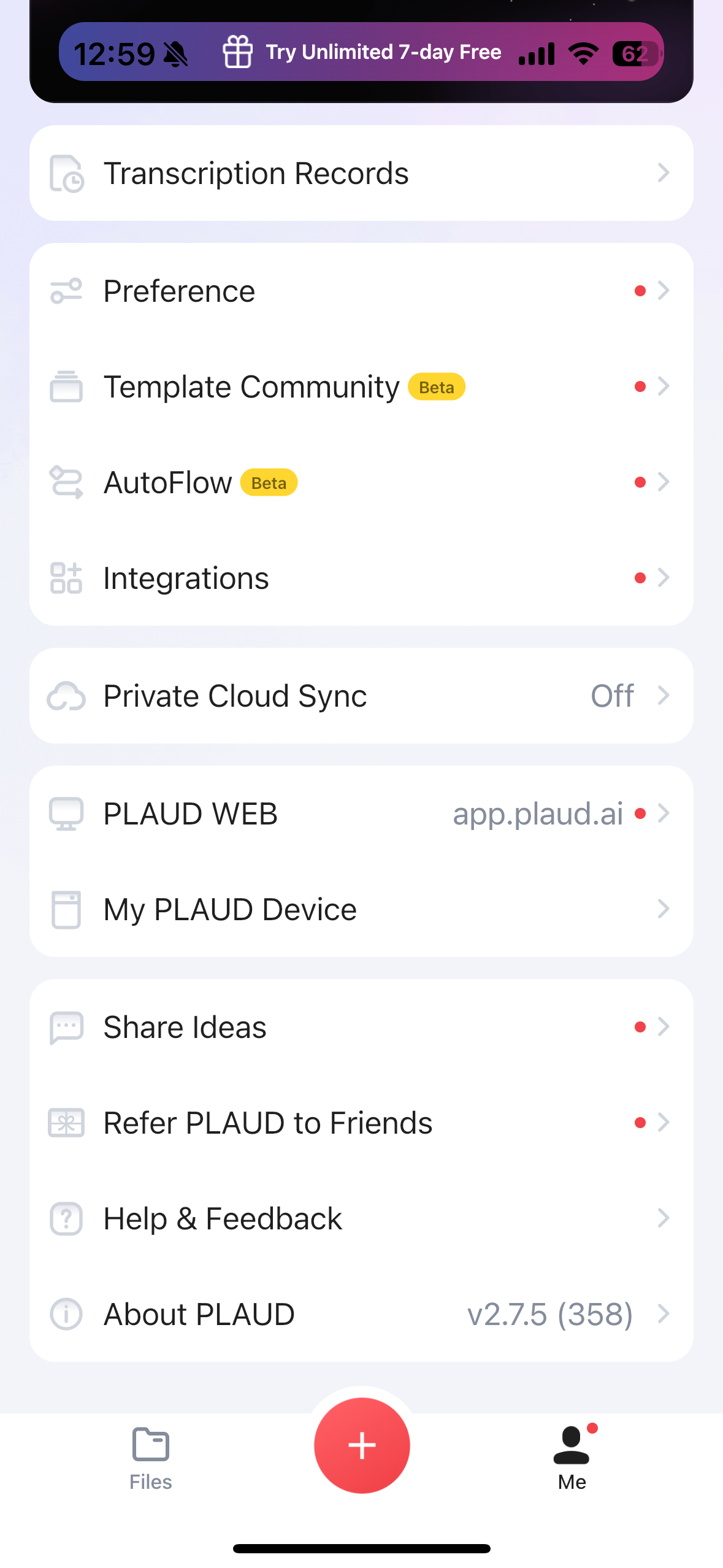This screenshot has height=1568, width=723.
Task: Open PLAUD WEB at app.plaud.ai
Action: [x=361, y=813]
